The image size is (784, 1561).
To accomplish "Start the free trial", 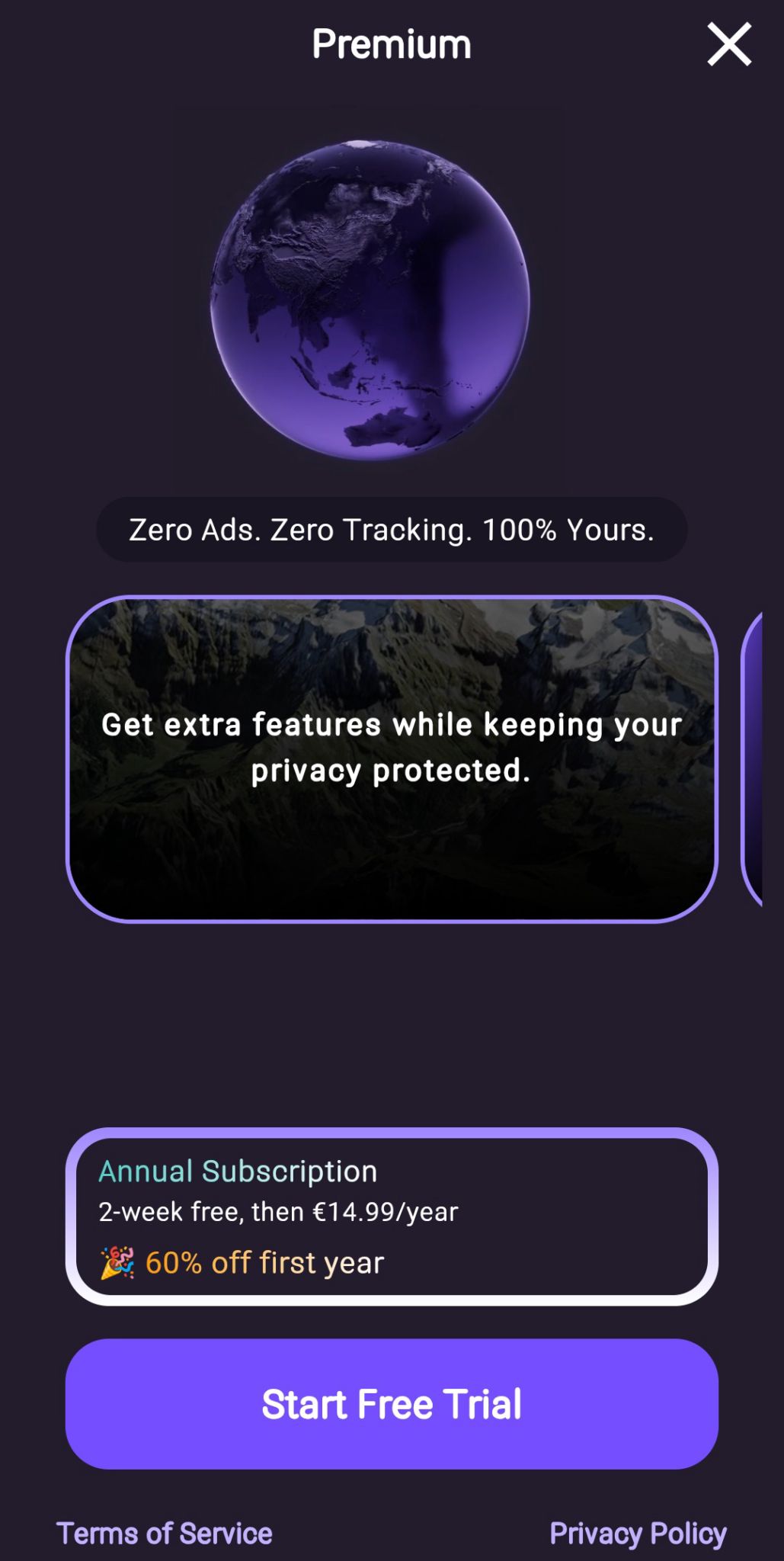I will [392, 1404].
